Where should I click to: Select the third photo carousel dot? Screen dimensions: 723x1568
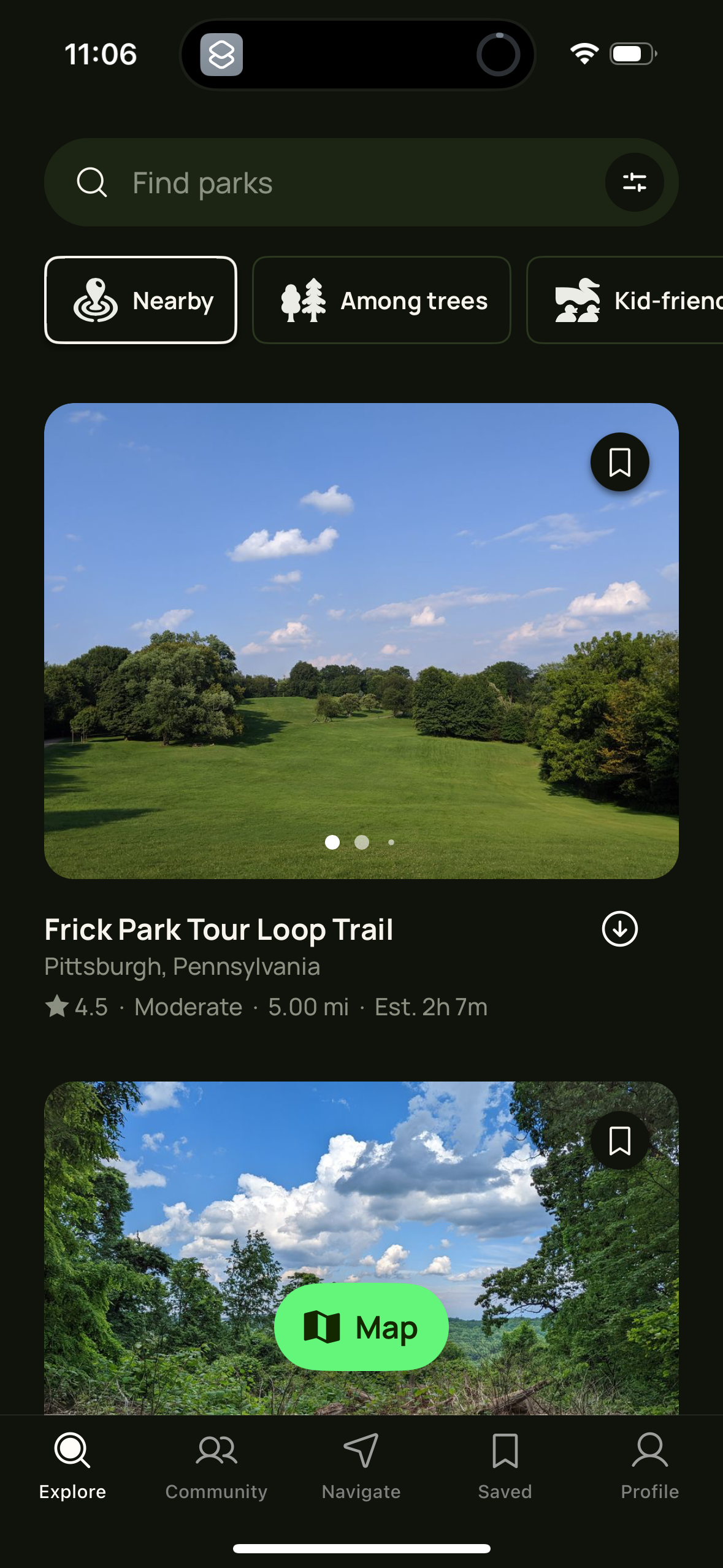[391, 844]
